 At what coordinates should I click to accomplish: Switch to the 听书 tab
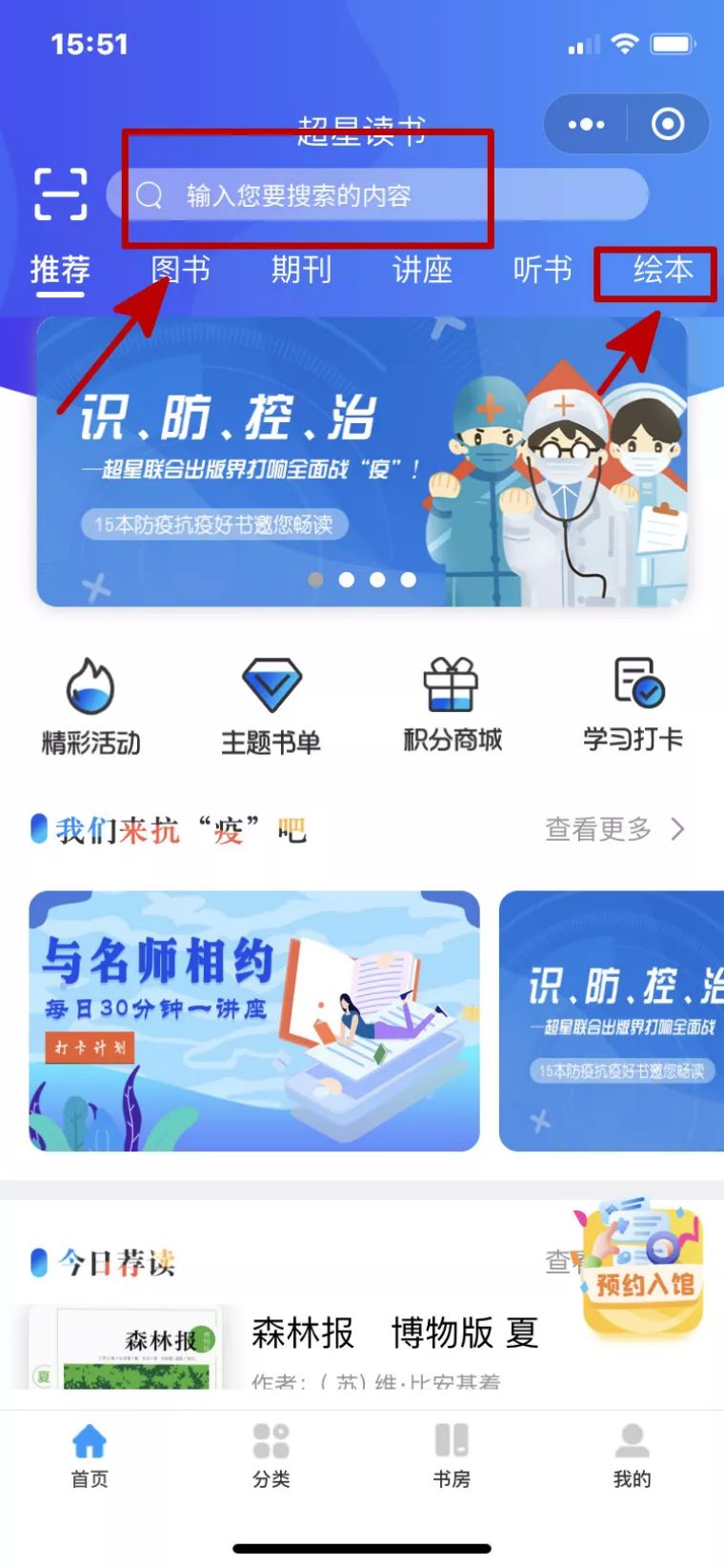point(542,270)
